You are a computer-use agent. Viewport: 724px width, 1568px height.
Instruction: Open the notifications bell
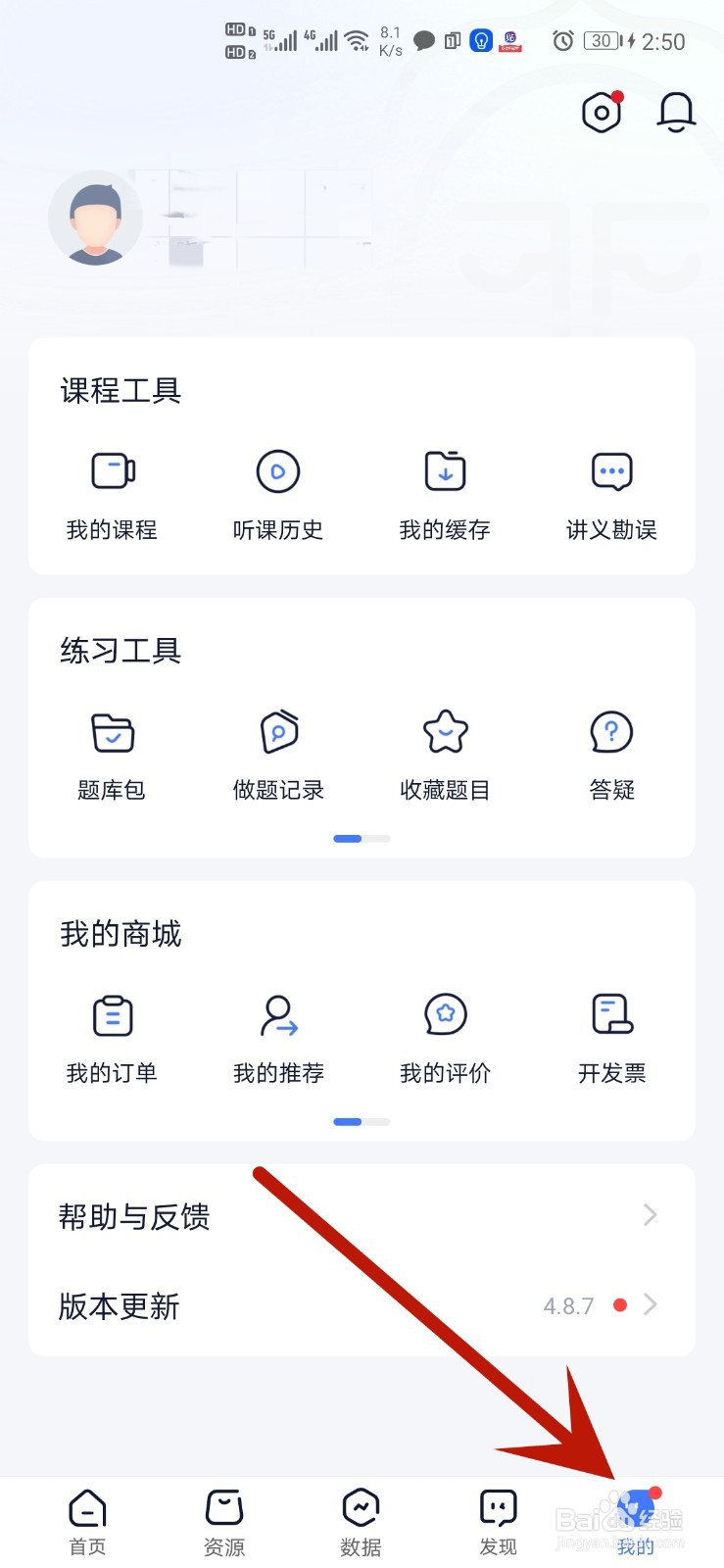click(675, 113)
